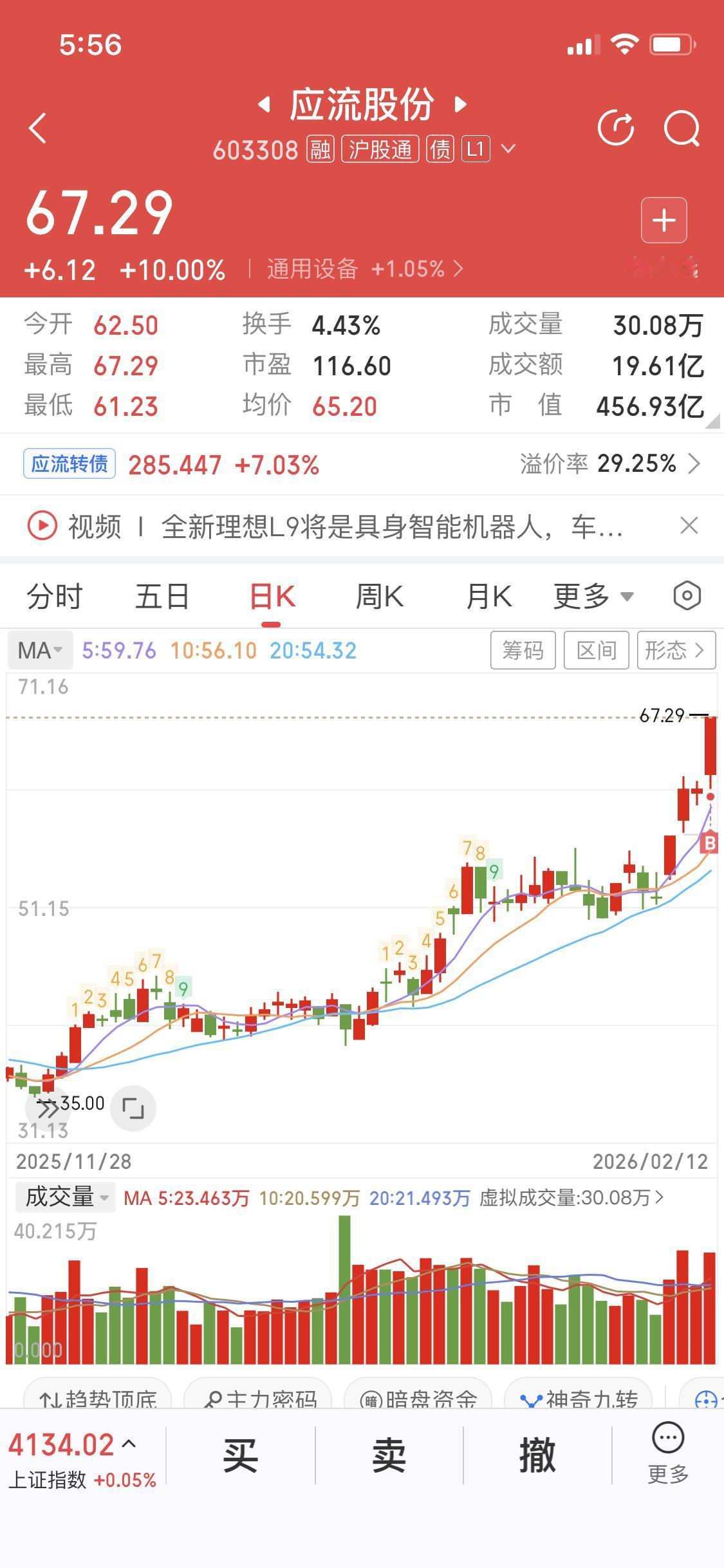The height and width of the screenshot is (1568, 724).
Task: Enable 区间 range selection mode
Action: tap(596, 650)
